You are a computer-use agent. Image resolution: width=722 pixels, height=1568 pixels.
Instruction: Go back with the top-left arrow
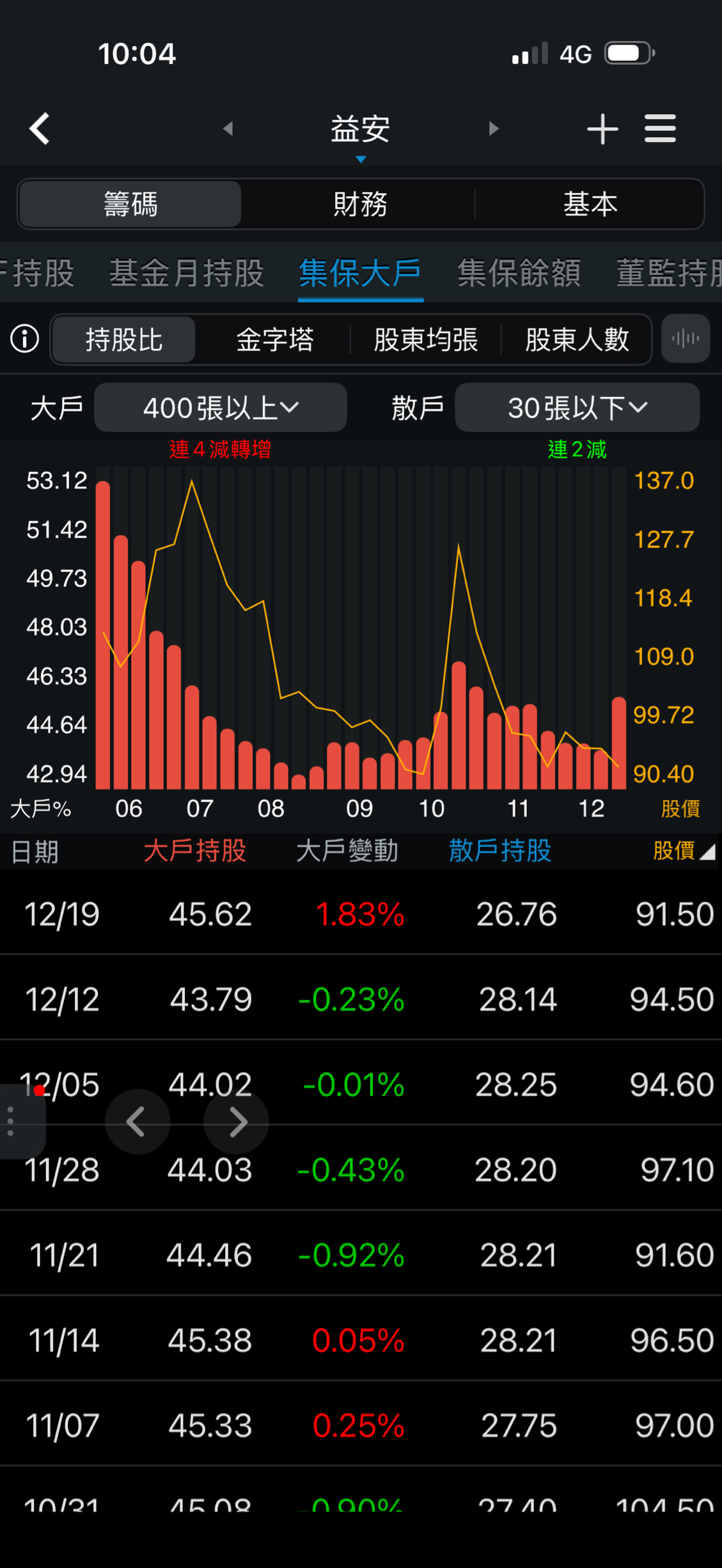click(x=40, y=128)
